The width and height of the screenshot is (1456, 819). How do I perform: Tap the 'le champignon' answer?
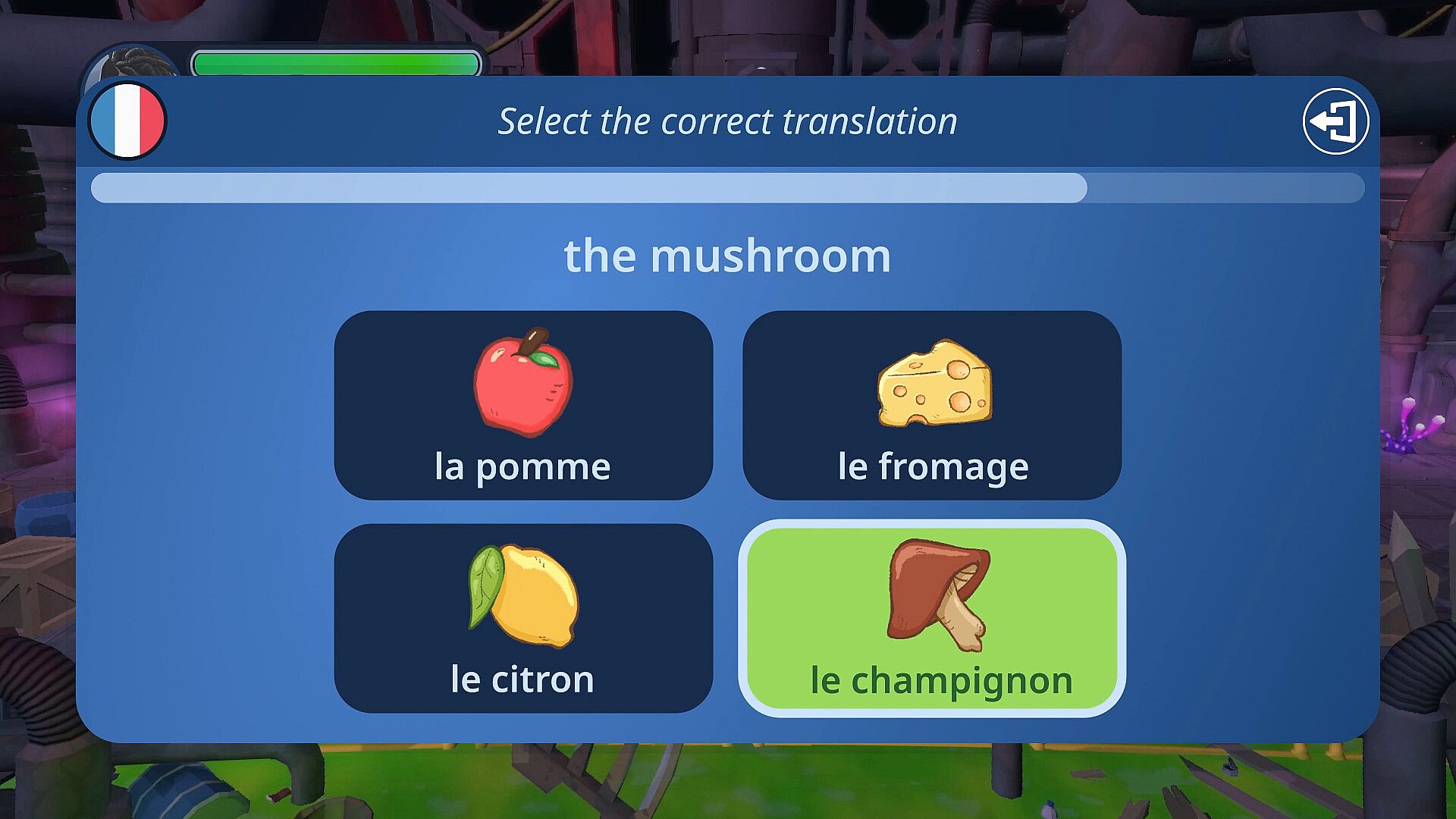click(932, 618)
